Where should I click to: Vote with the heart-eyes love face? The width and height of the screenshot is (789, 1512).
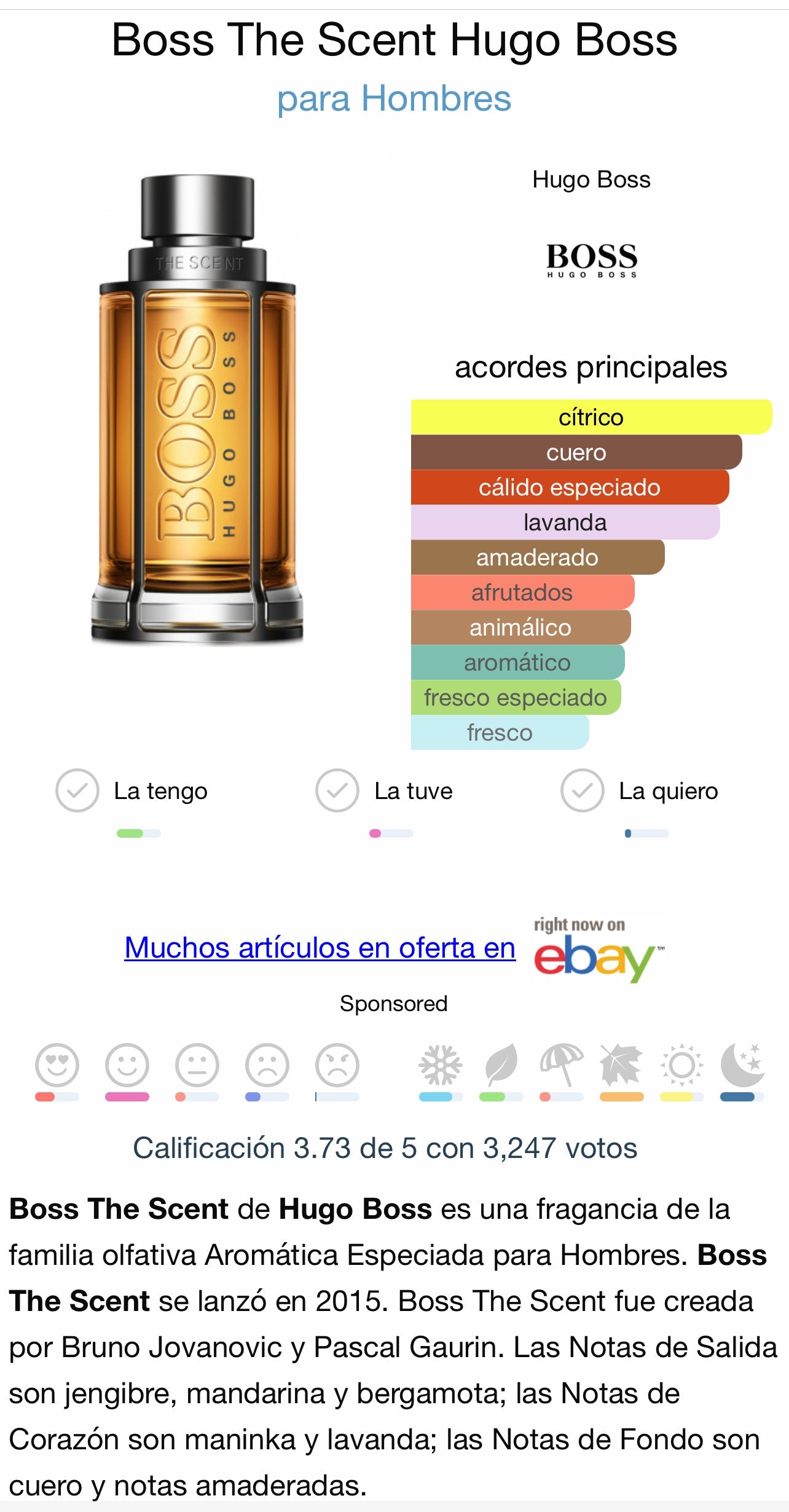pyautogui.click(x=57, y=1065)
